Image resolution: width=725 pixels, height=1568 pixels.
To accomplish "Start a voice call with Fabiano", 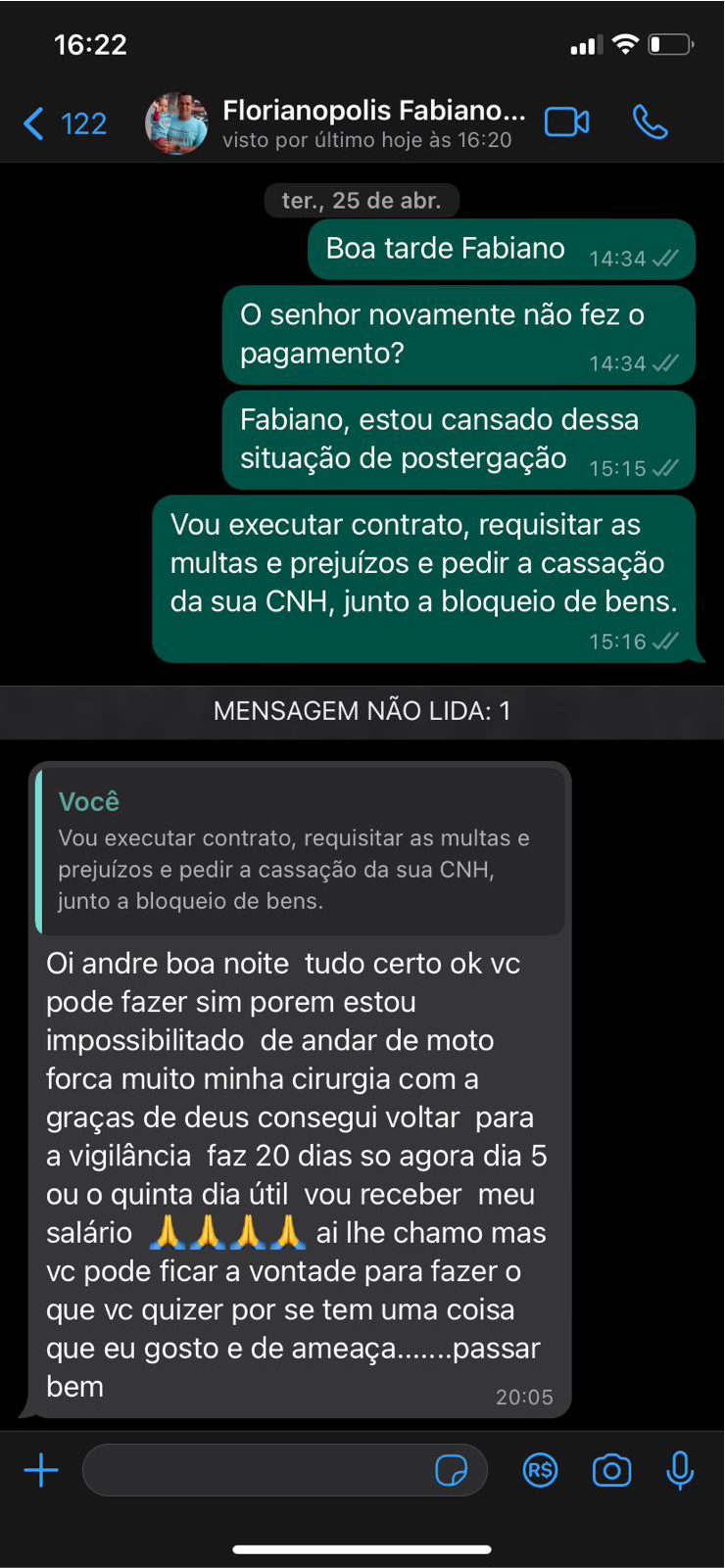I will point(650,122).
